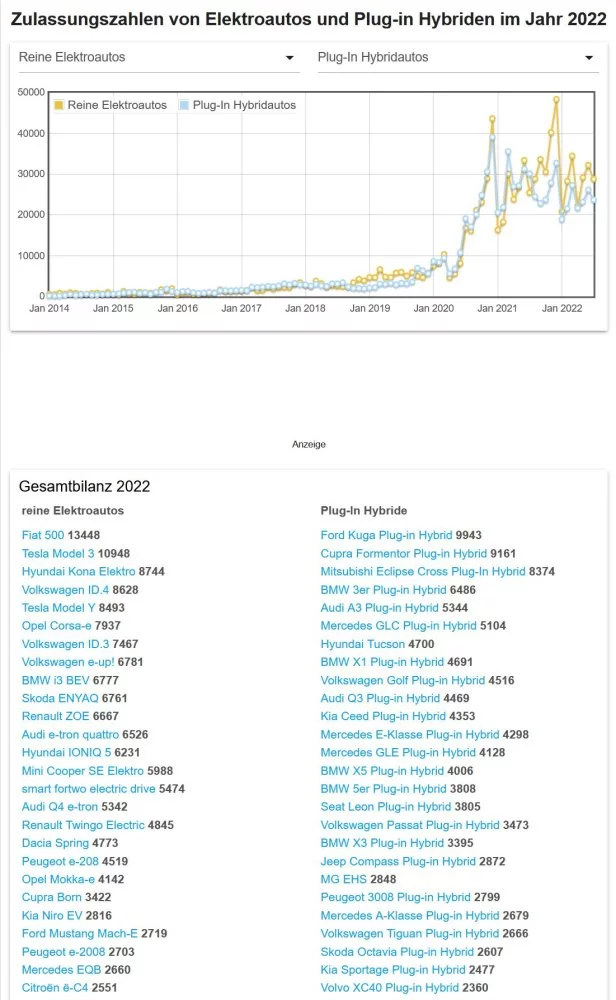Screen dimensions: 616x1000
Task: Open Jeep Compass Plug-in Hybrid page
Action: click(x=398, y=861)
